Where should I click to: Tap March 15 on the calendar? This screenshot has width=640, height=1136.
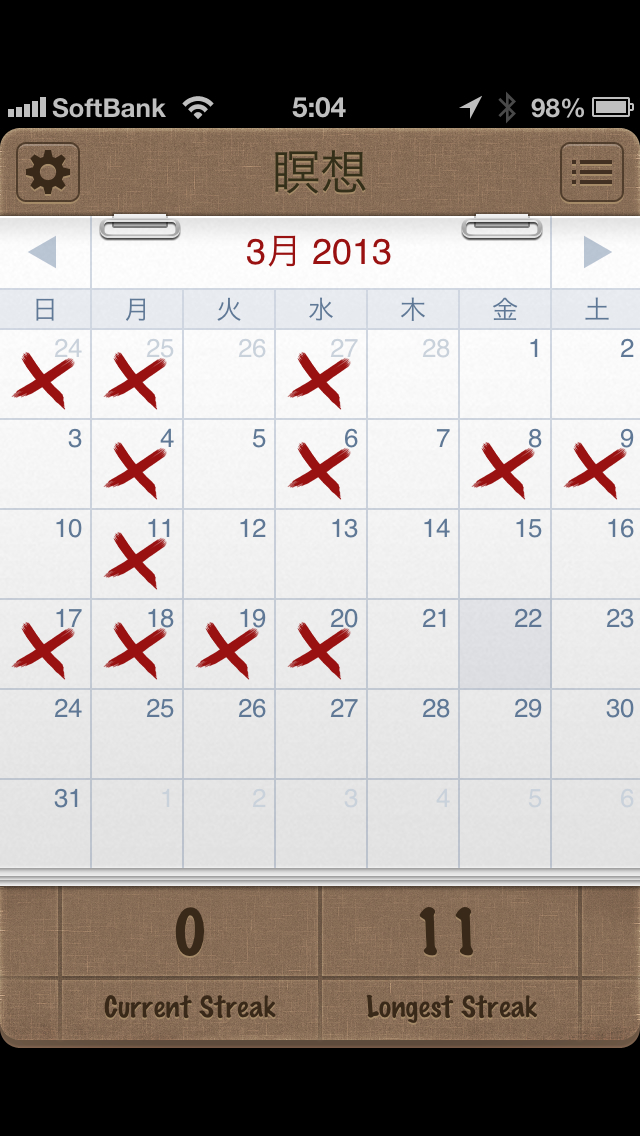[x=505, y=554]
